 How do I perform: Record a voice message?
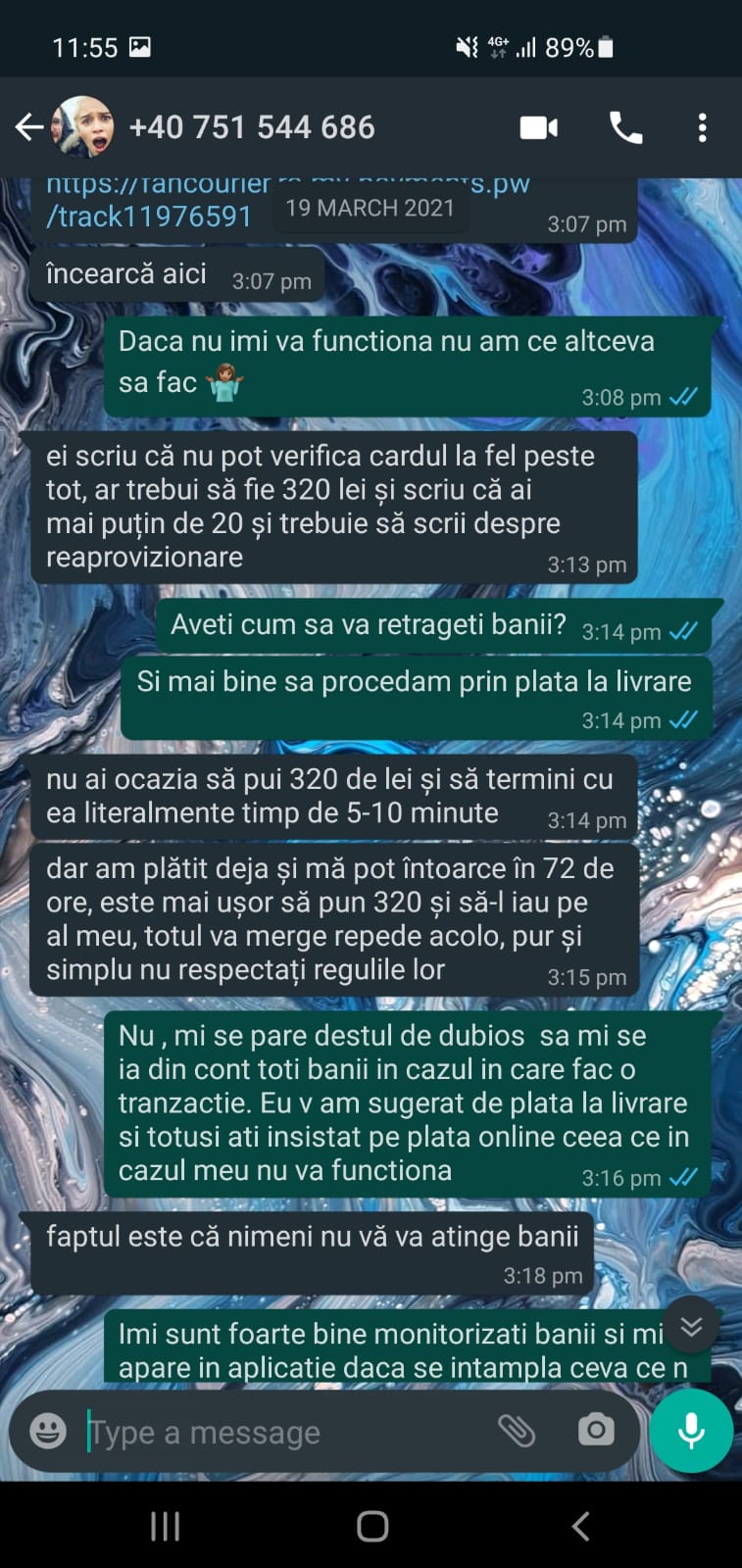pyautogui.click(x=691, y=1431)
